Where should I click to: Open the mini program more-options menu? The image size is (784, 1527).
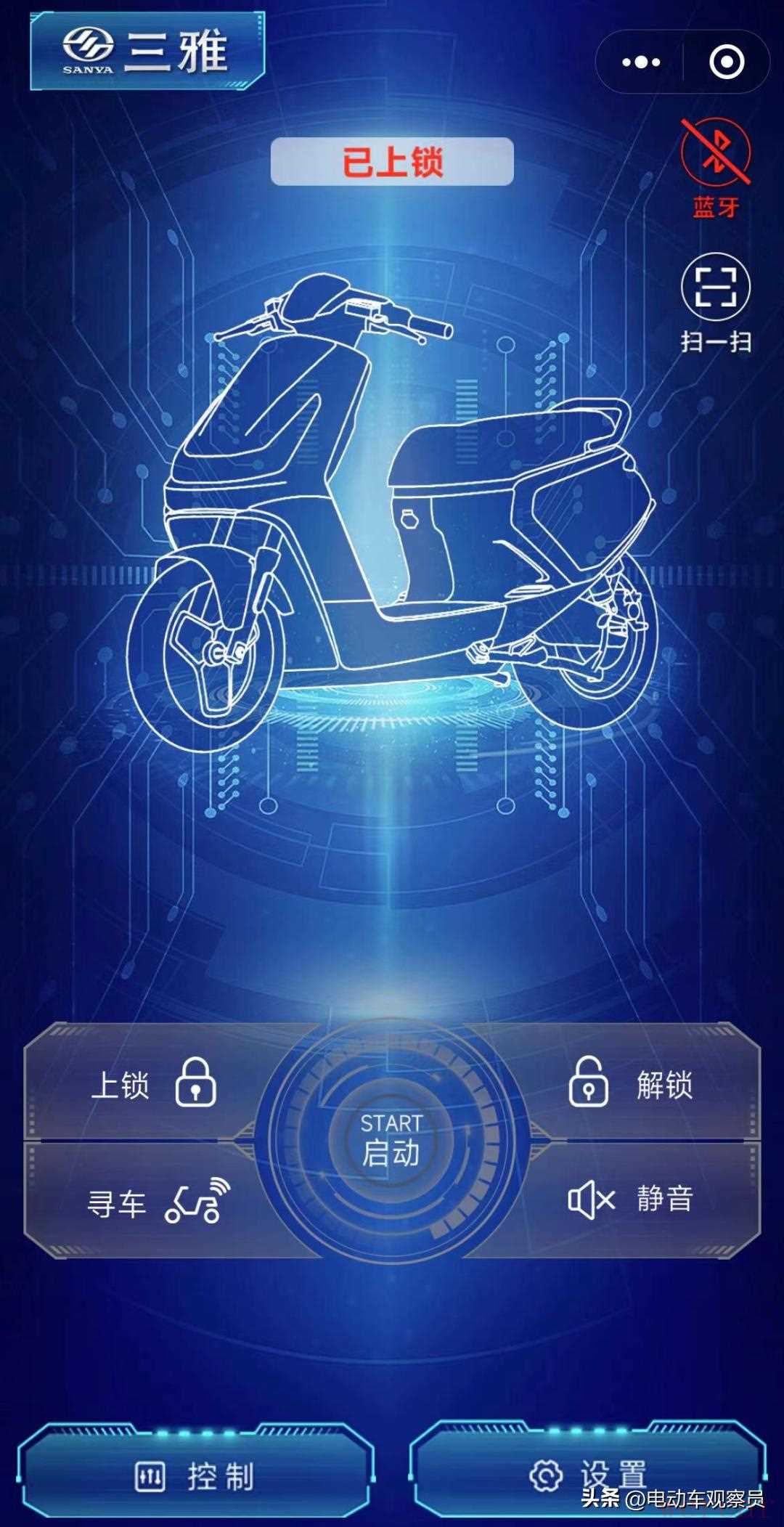[641, 62]
